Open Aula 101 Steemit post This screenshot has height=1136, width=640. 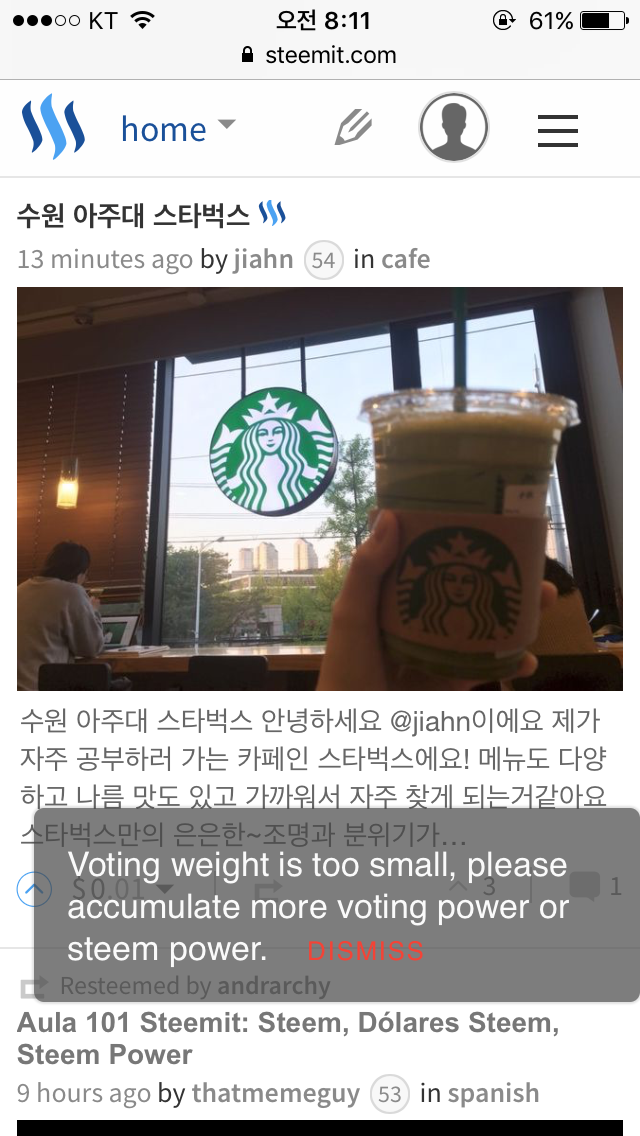click(288, 1038)
